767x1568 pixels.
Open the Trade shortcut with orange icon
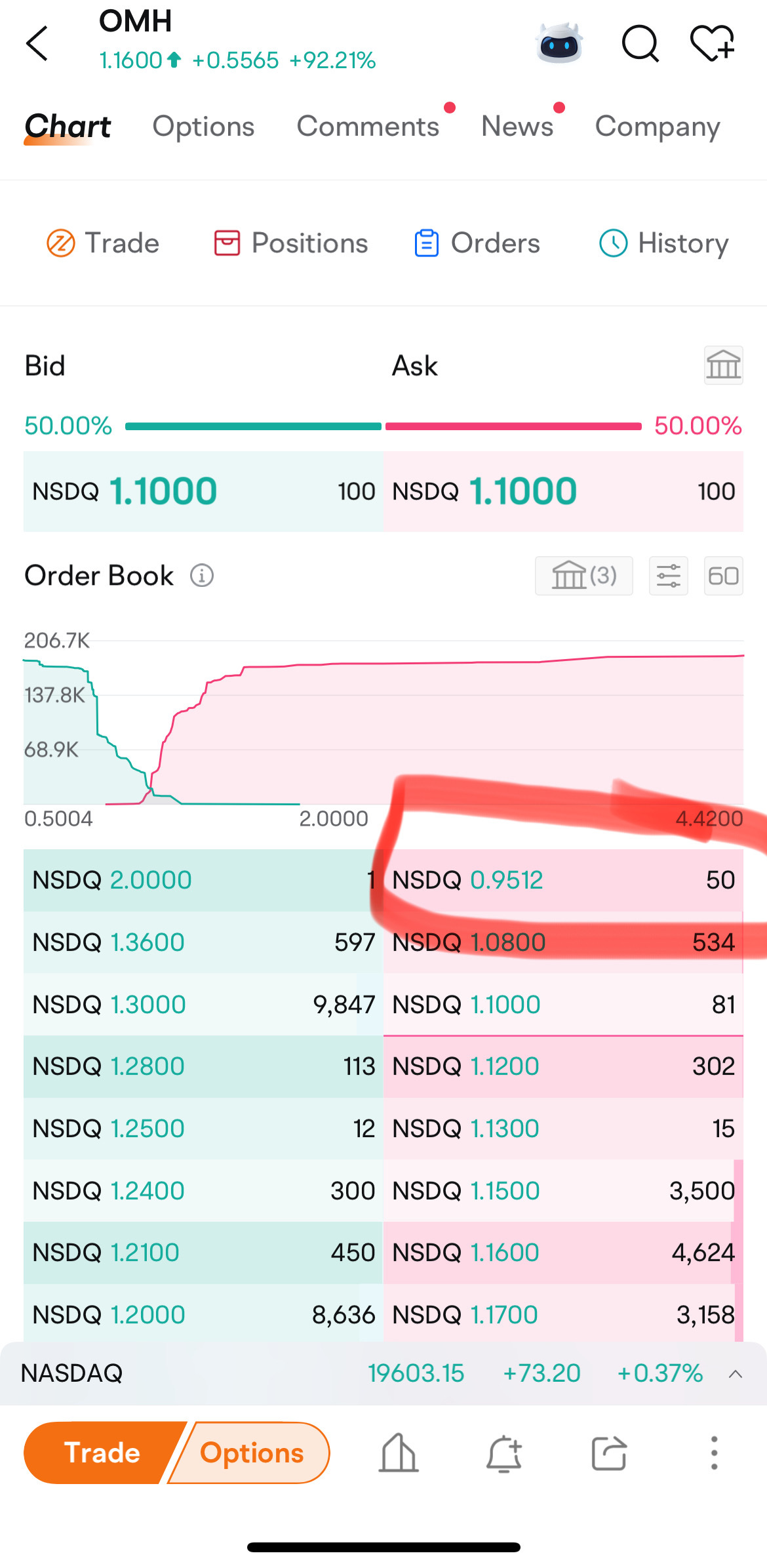point(103,243)
